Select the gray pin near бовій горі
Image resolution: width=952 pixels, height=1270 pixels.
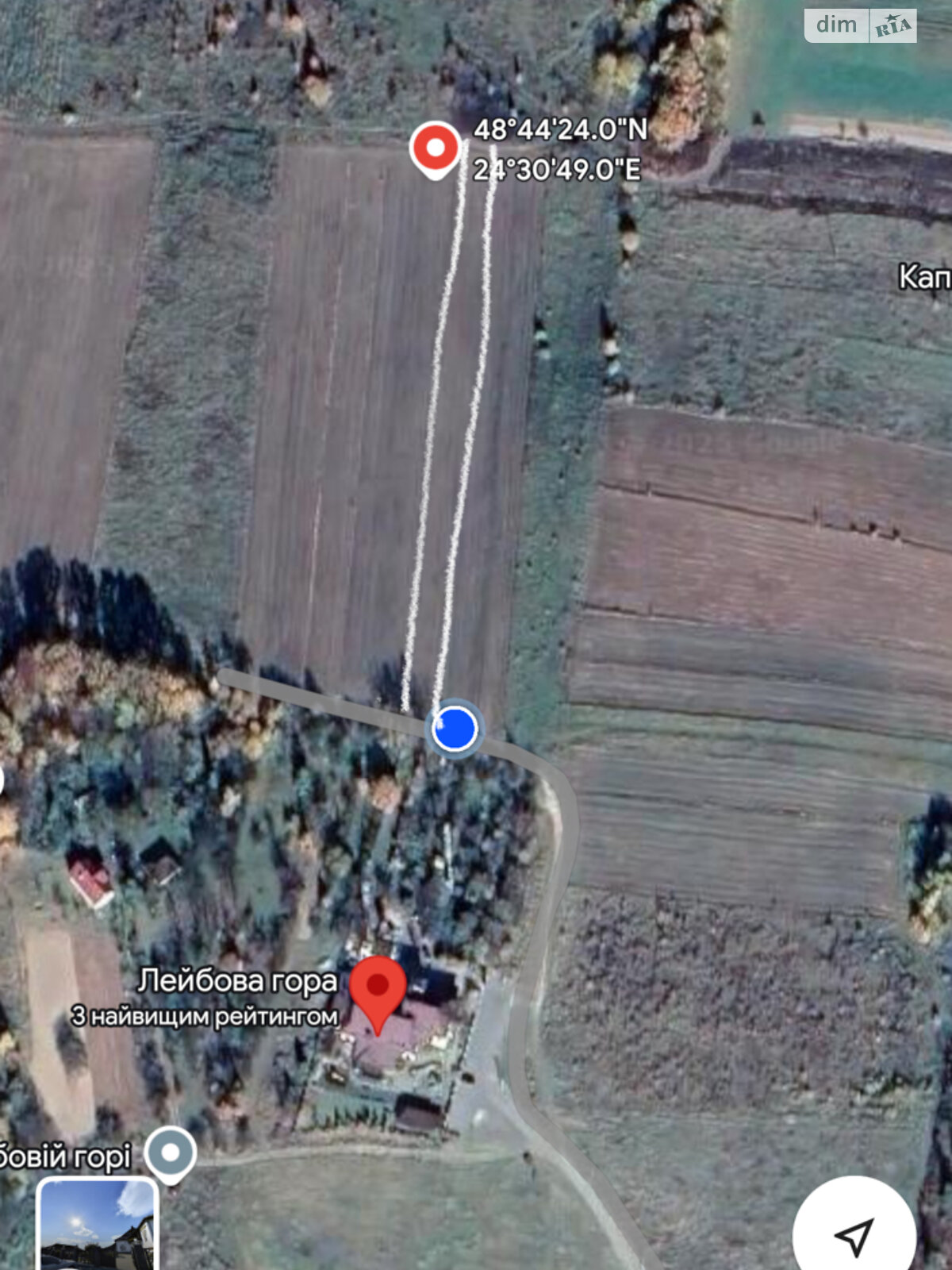click(x=171, y=1153)
